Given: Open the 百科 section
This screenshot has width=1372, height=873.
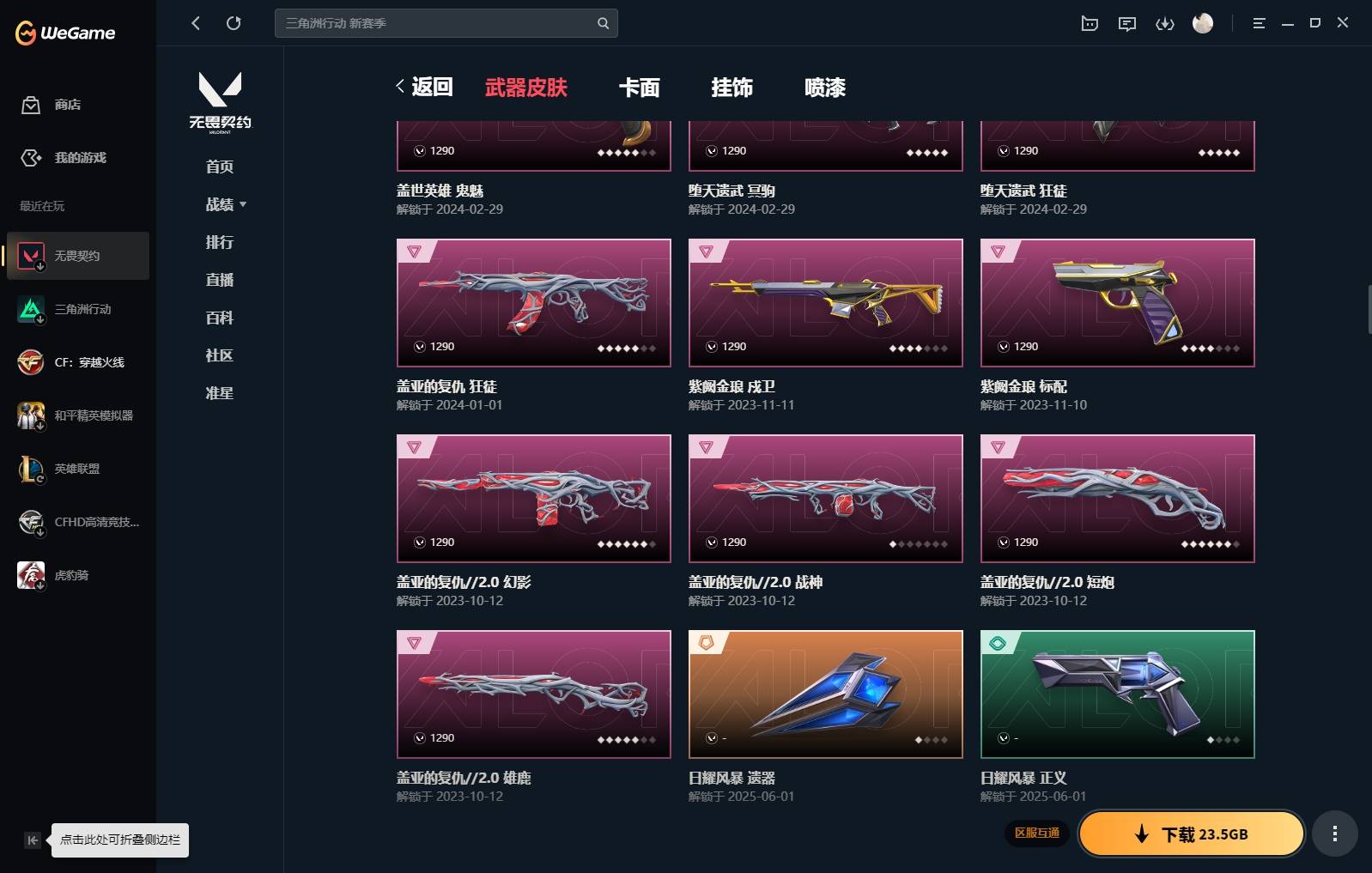Looking at the screenshot, I should click(x=220, y=318).
